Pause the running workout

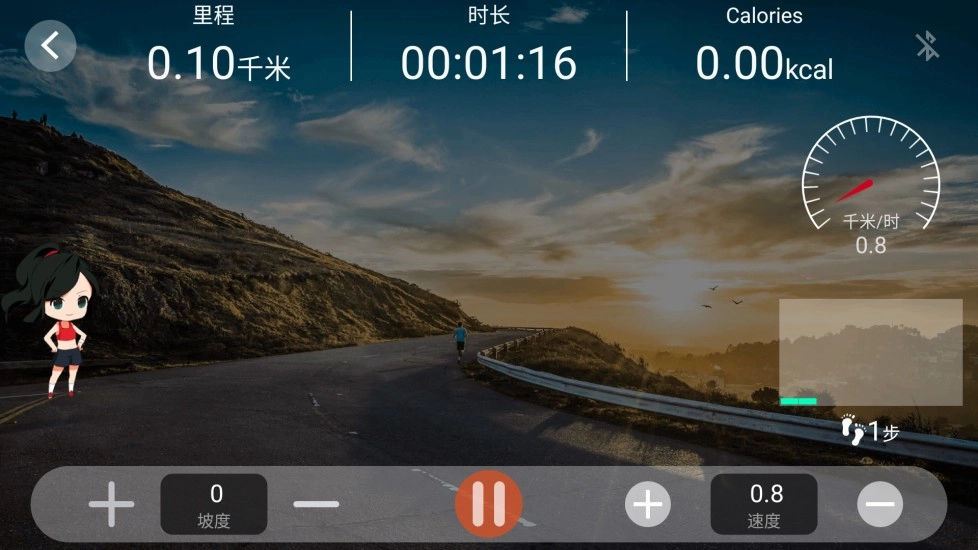(488, 504)
